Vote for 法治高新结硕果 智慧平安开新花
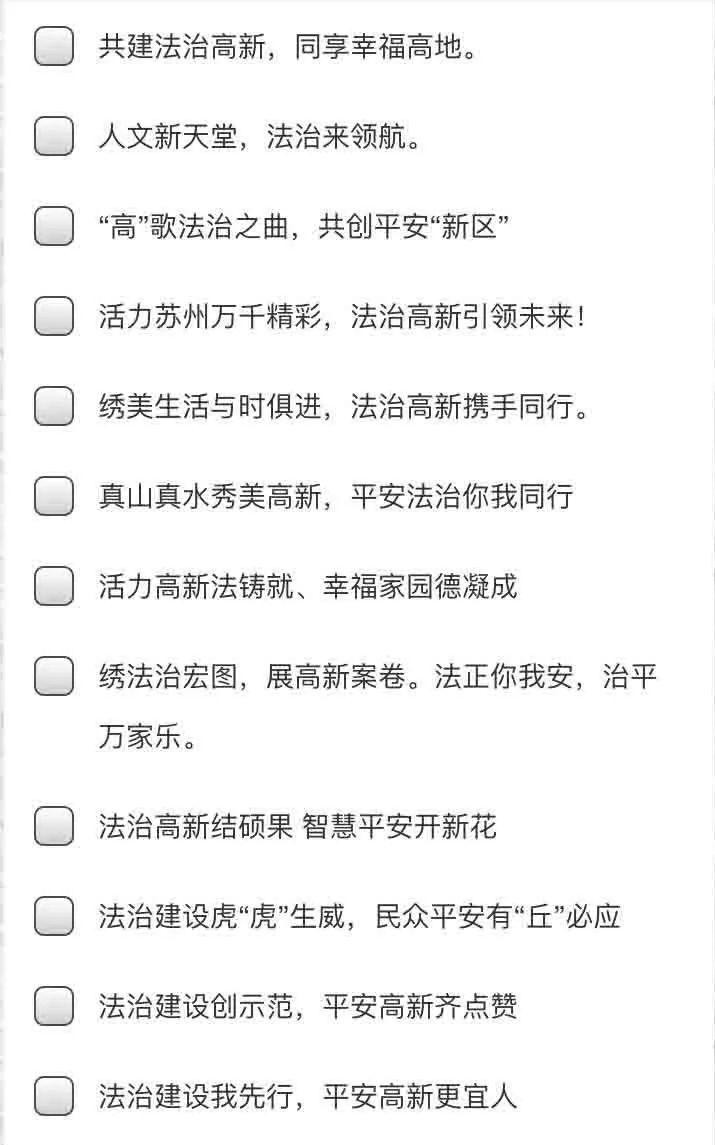Image resolution: width=715 pixels, height=1145 pixels. click(54, 827)
